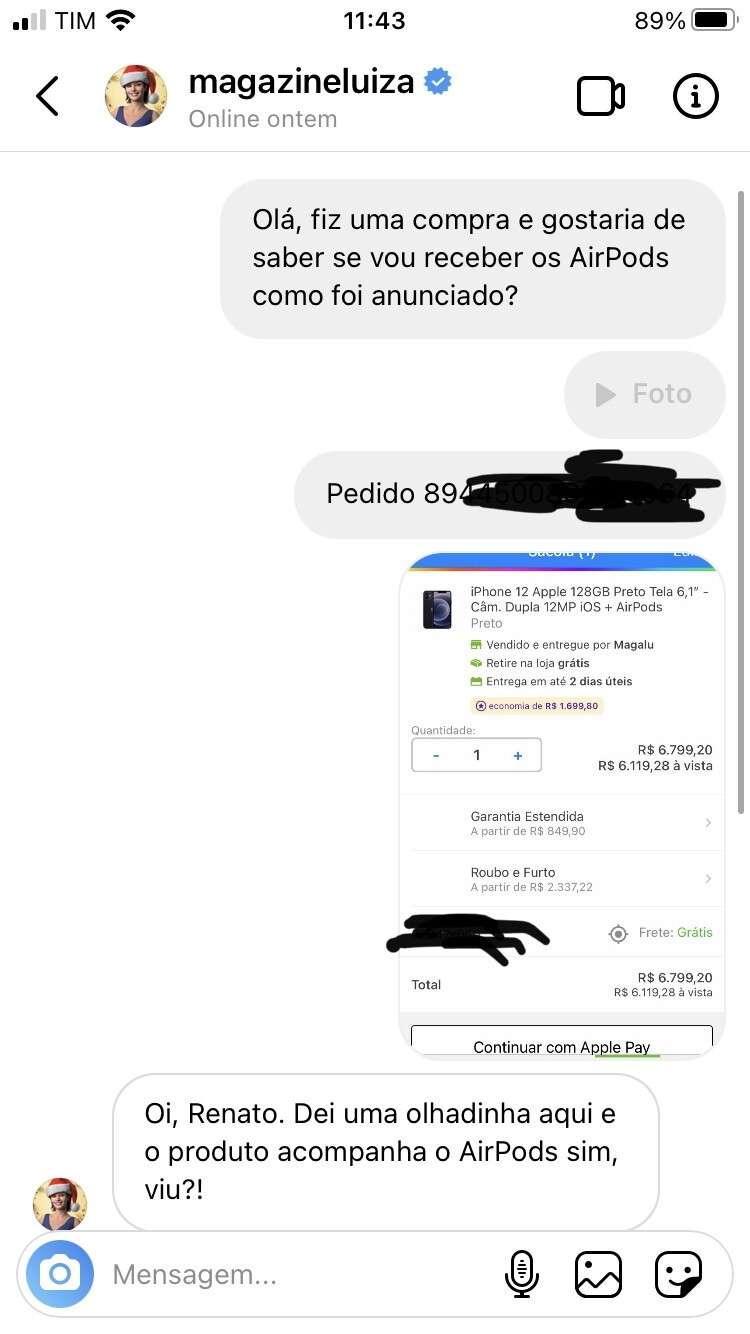The image size is (750, 1334).
Task: Choose an image from the gallery
Action: 598,1274
